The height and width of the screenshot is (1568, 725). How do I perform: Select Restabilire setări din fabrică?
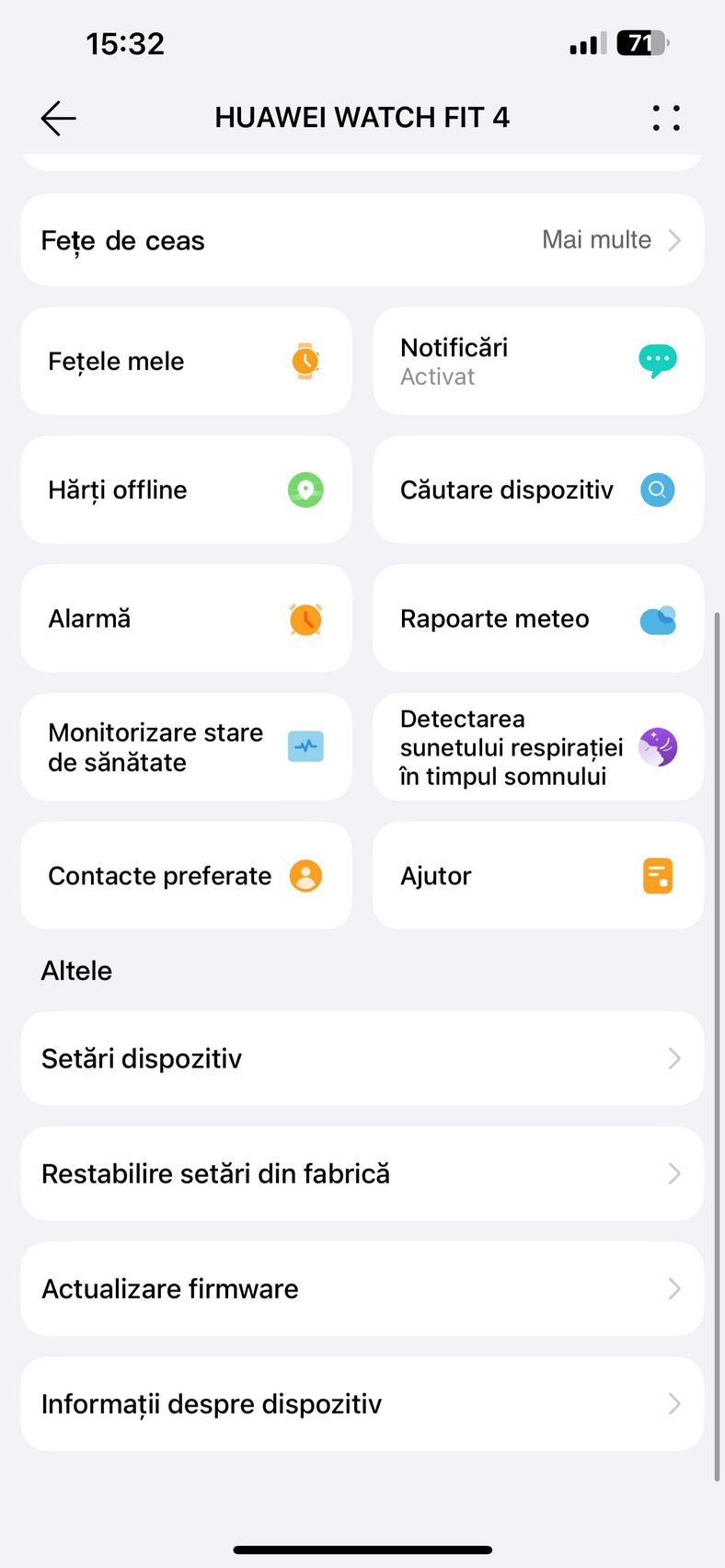coord(362,1173)
